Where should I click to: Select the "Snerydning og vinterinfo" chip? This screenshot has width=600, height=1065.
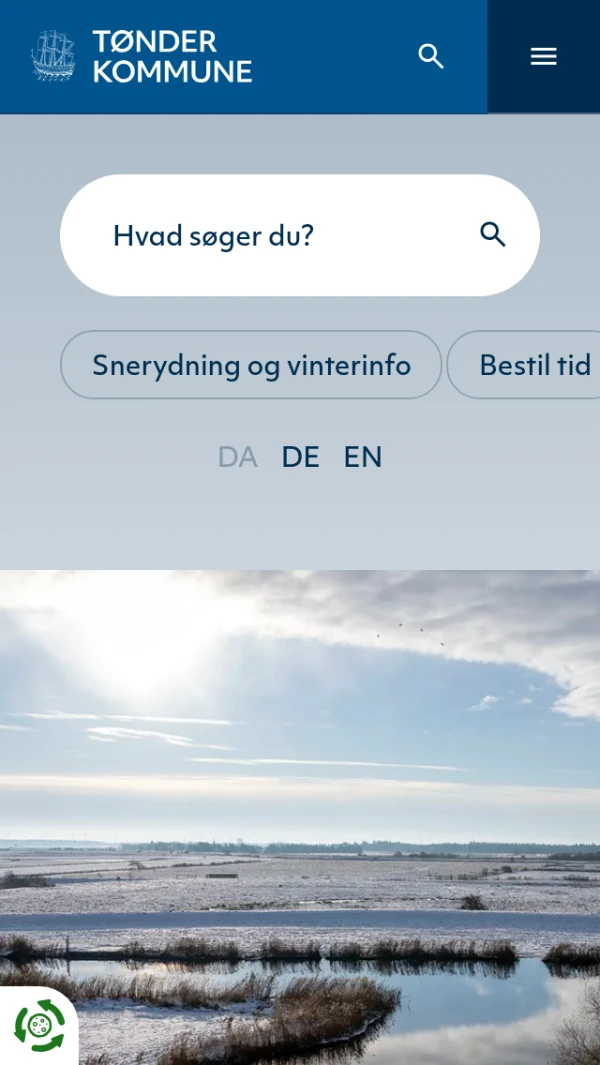pos(251,365)
